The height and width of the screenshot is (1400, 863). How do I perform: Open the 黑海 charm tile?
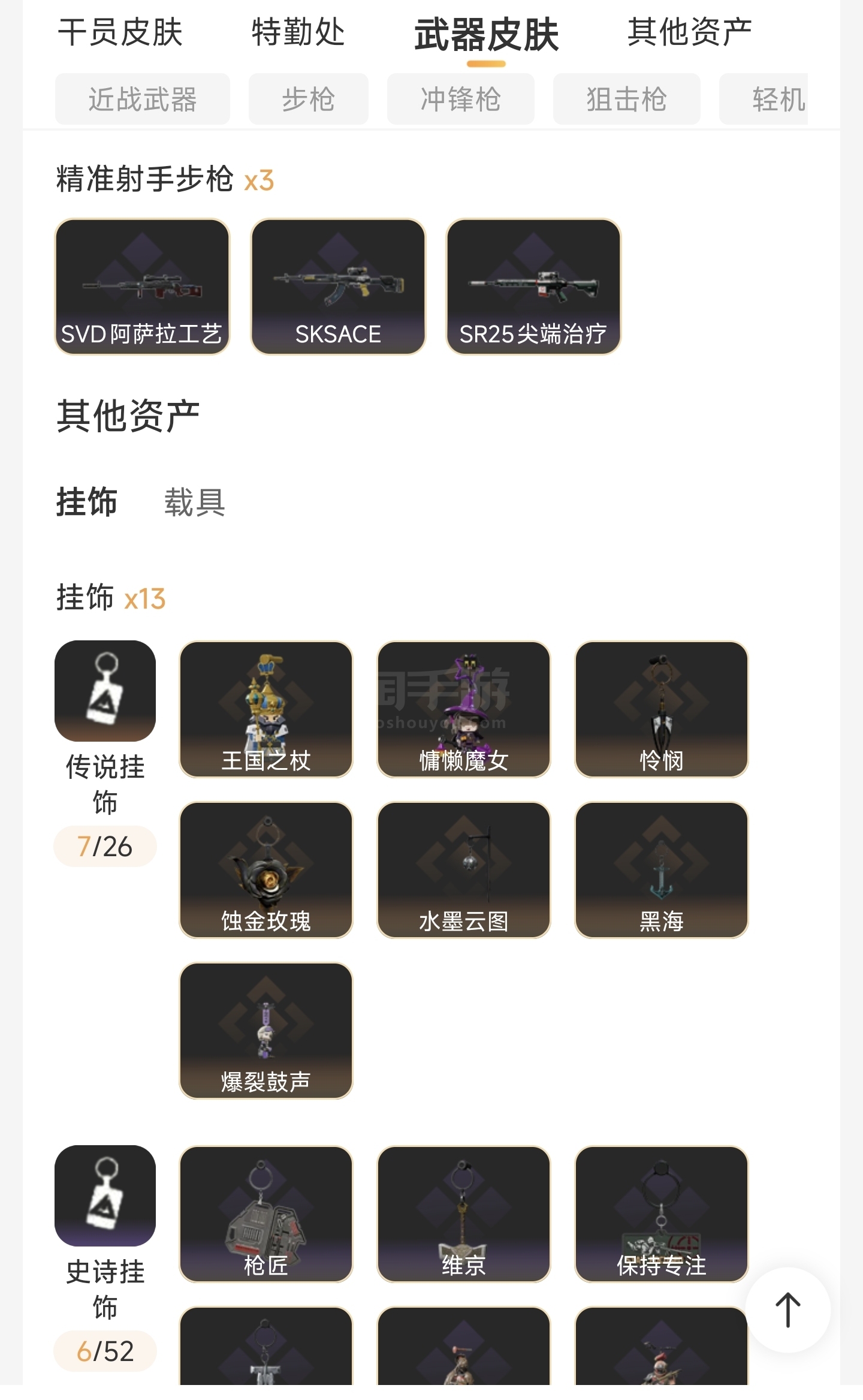point(662,870)
